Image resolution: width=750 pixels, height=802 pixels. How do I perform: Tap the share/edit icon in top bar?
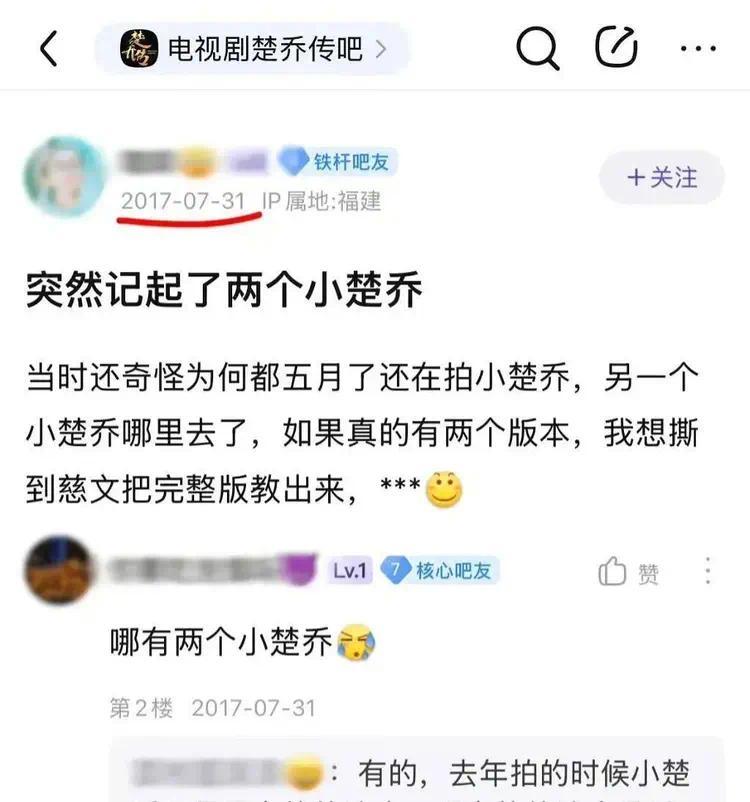616,46
